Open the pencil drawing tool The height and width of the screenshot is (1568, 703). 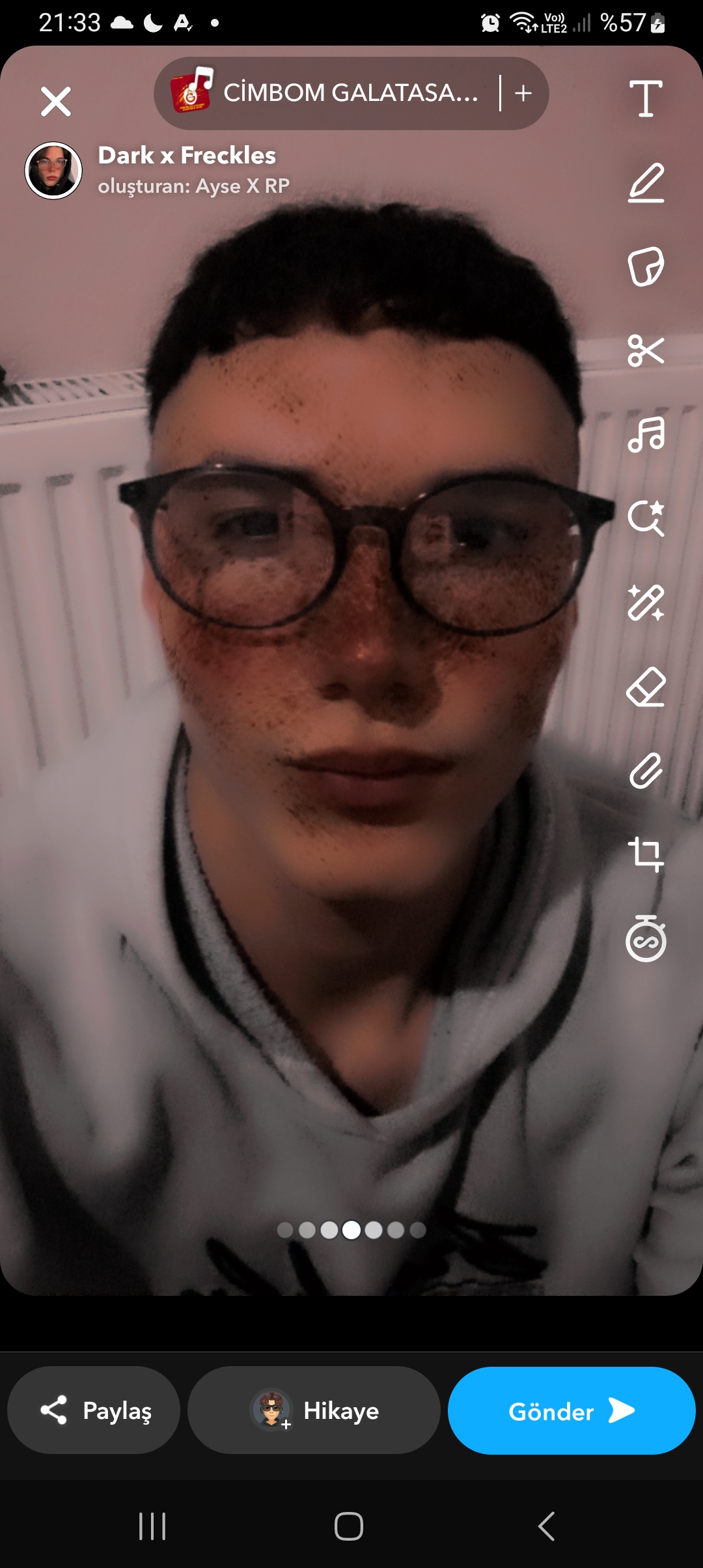(646, 183)
